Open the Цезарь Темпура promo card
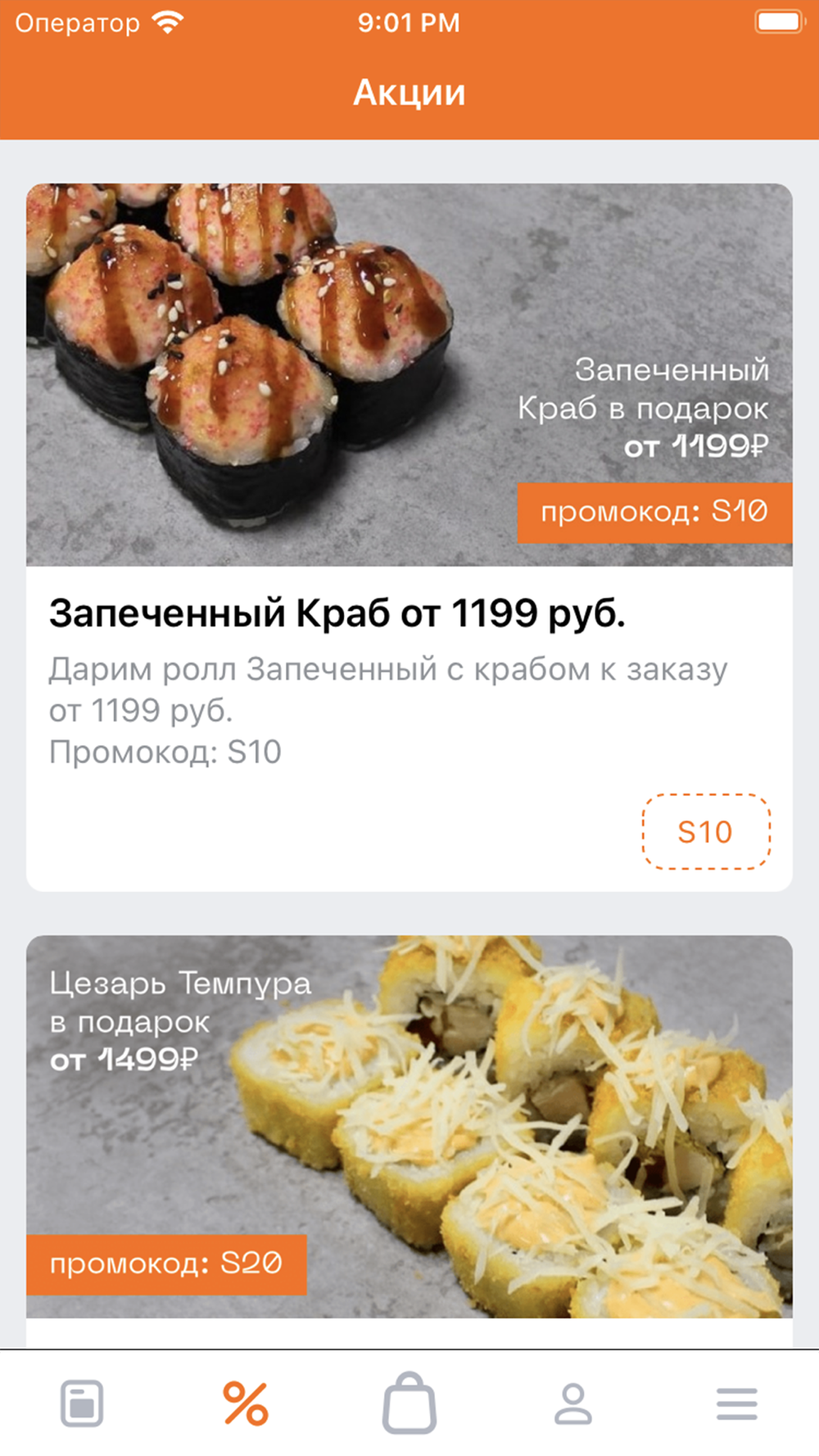The width and height of the screenshot is (819, 1456). (x=409, y=1126)
